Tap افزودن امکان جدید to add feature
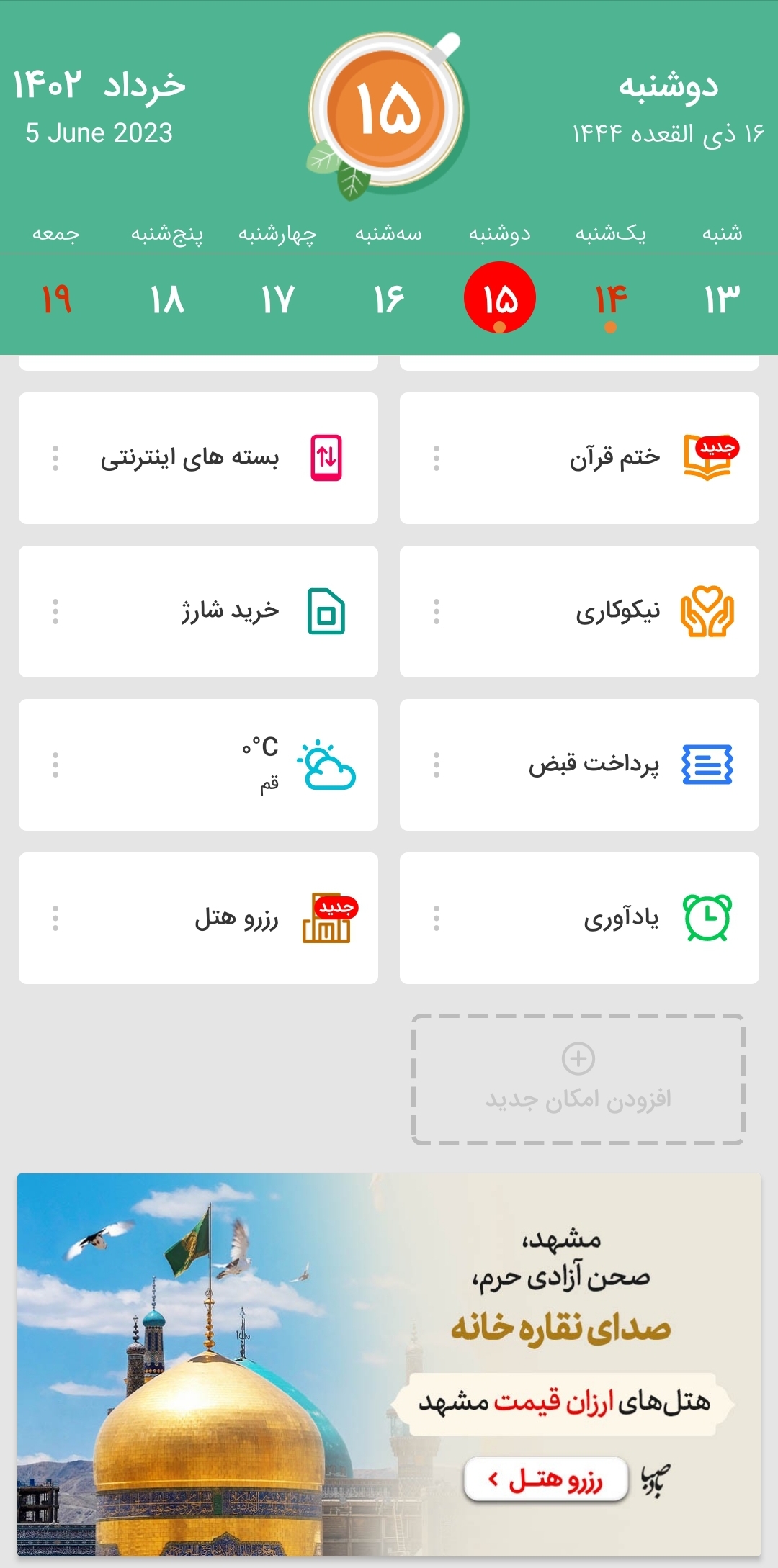The image size is (778, 1568). (x=578, y=1079)
